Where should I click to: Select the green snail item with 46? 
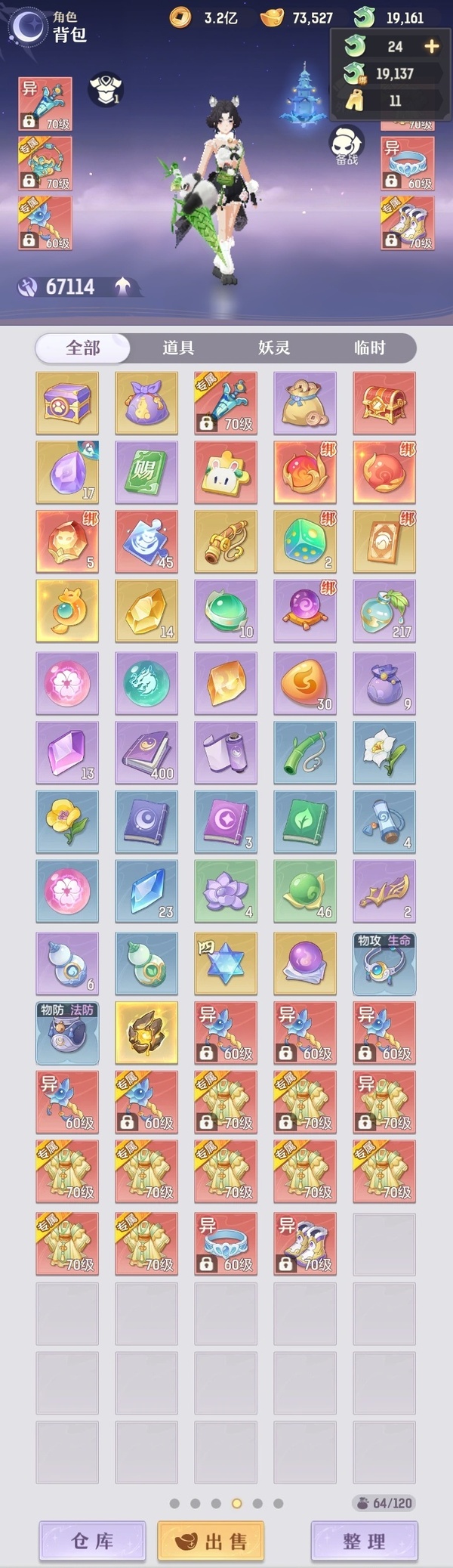[x=305, y=891]
